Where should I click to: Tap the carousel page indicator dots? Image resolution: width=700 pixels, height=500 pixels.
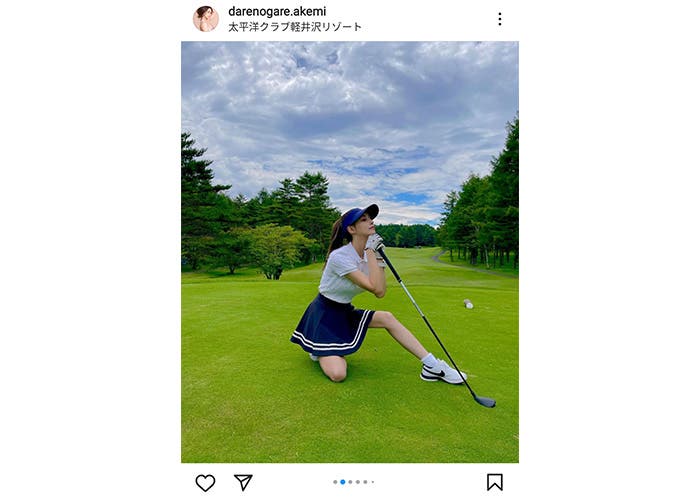[x=353, y=482]
